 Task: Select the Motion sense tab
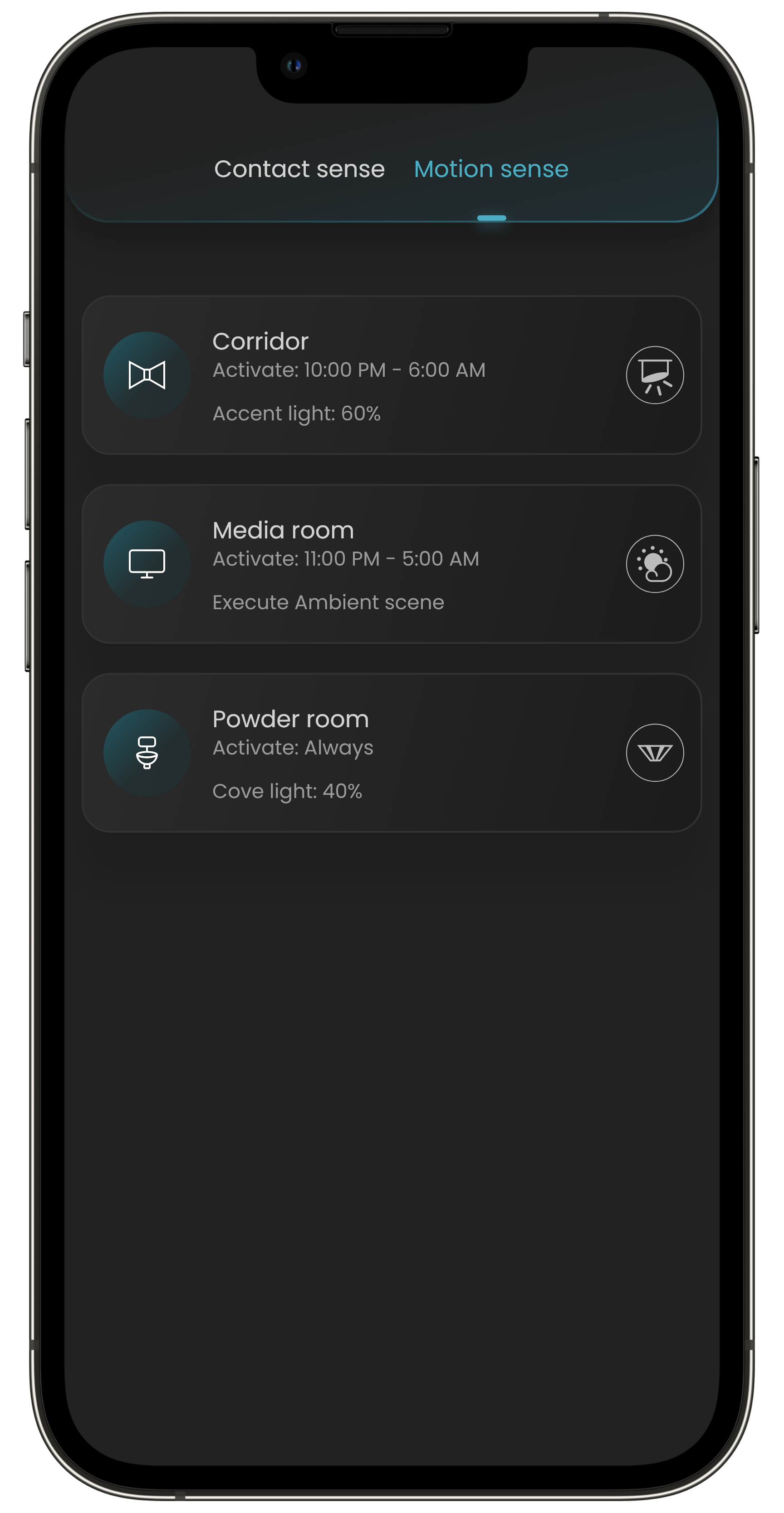[490, 169]
